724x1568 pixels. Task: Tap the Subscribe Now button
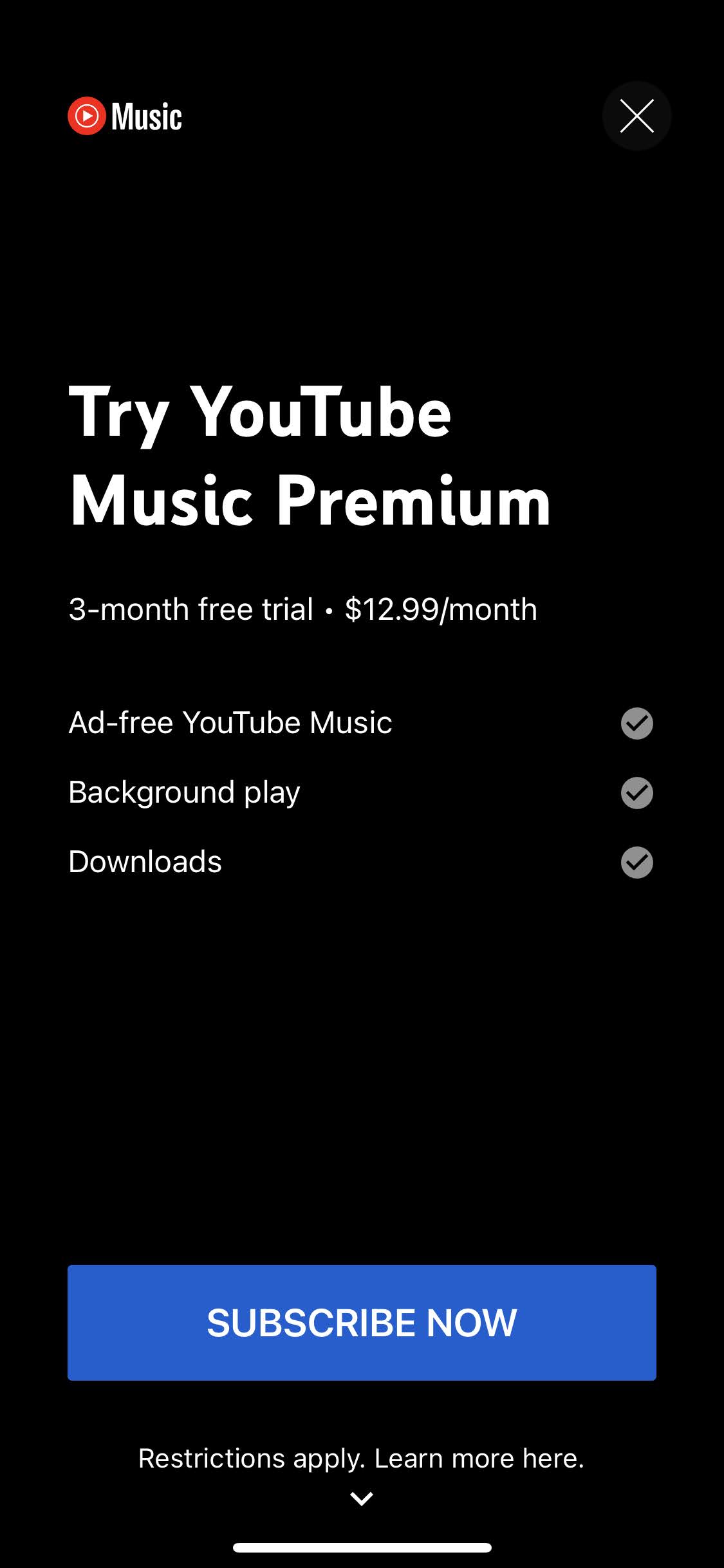tap(362, 1322)
